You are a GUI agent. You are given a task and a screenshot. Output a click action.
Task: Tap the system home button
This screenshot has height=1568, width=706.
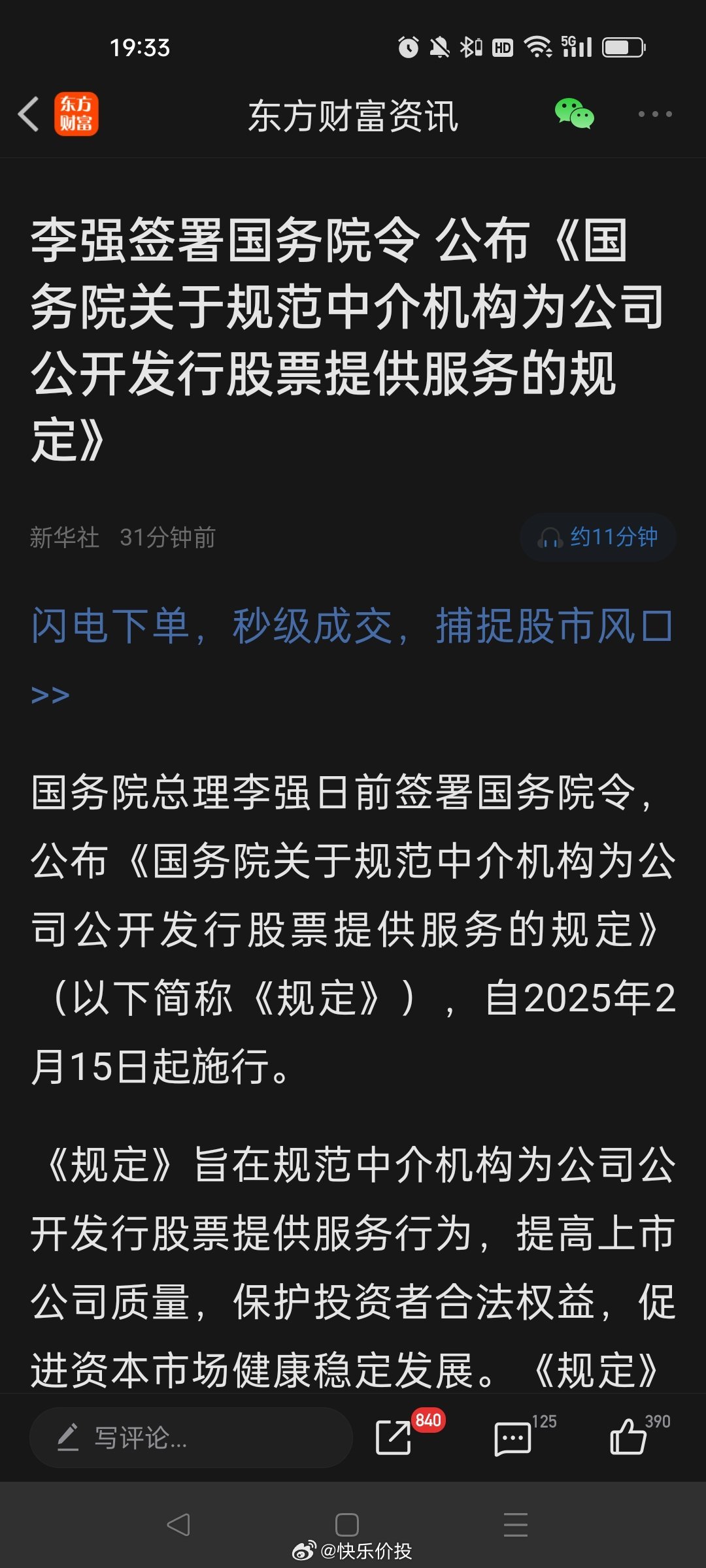click(346, 1524)
